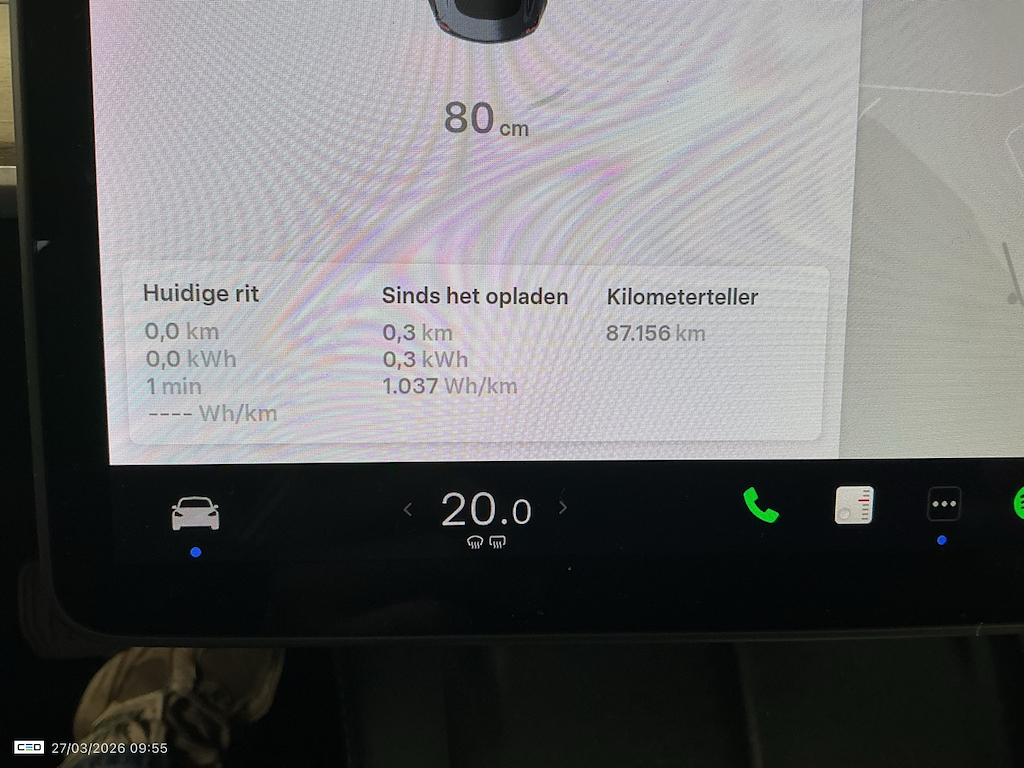Open climate settings via the 20.0 readout
1024x768 pixels.
486,511
